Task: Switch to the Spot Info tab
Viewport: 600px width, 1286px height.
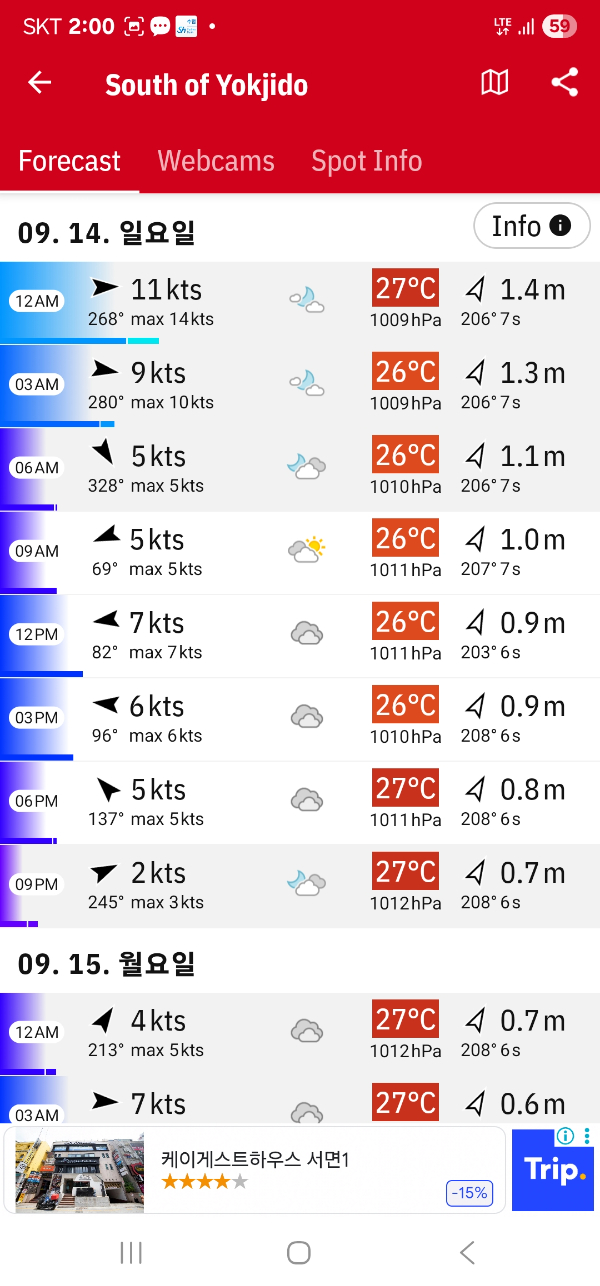Action: 366,161
